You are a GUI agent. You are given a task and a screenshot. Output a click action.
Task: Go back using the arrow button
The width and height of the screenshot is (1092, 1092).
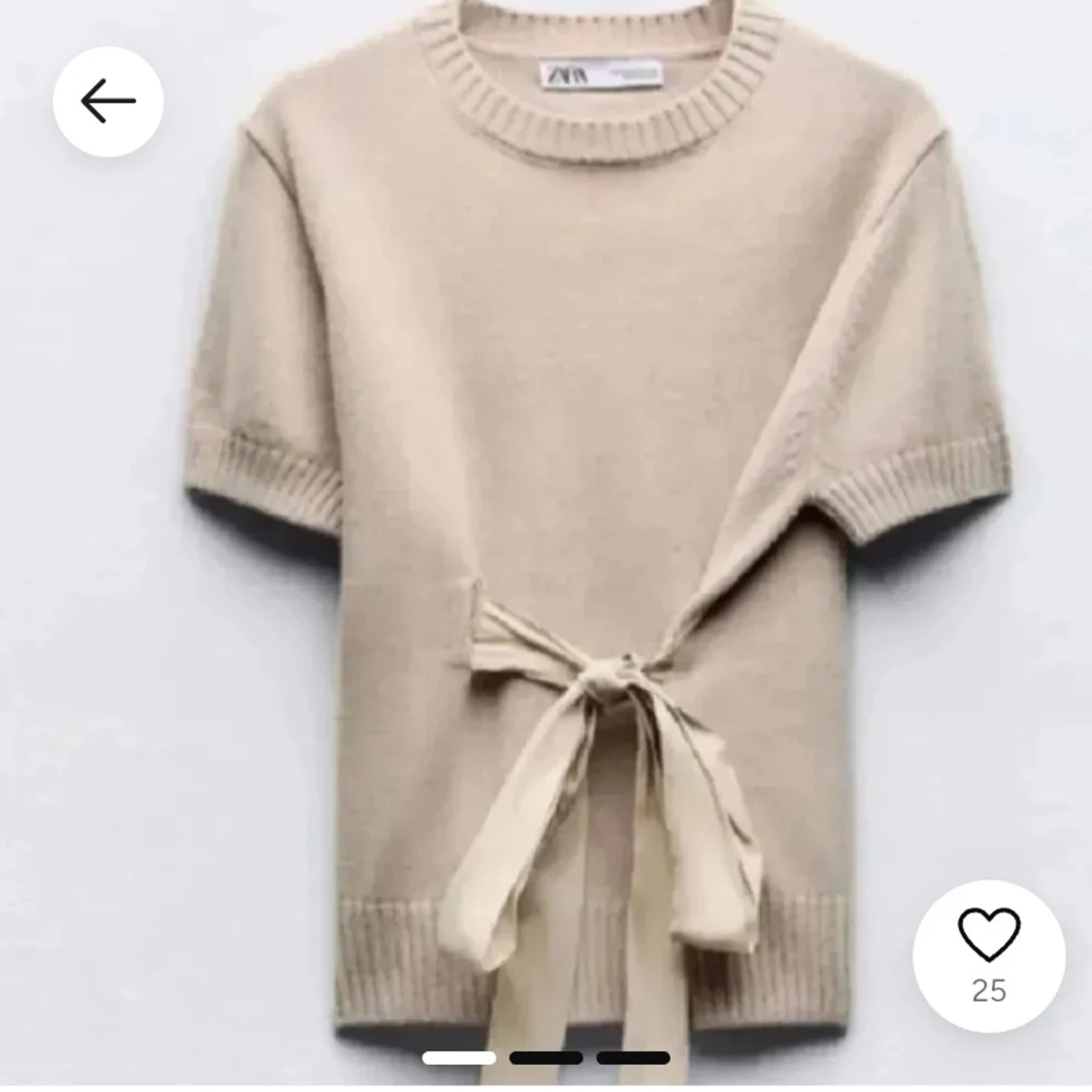point(108,101)
